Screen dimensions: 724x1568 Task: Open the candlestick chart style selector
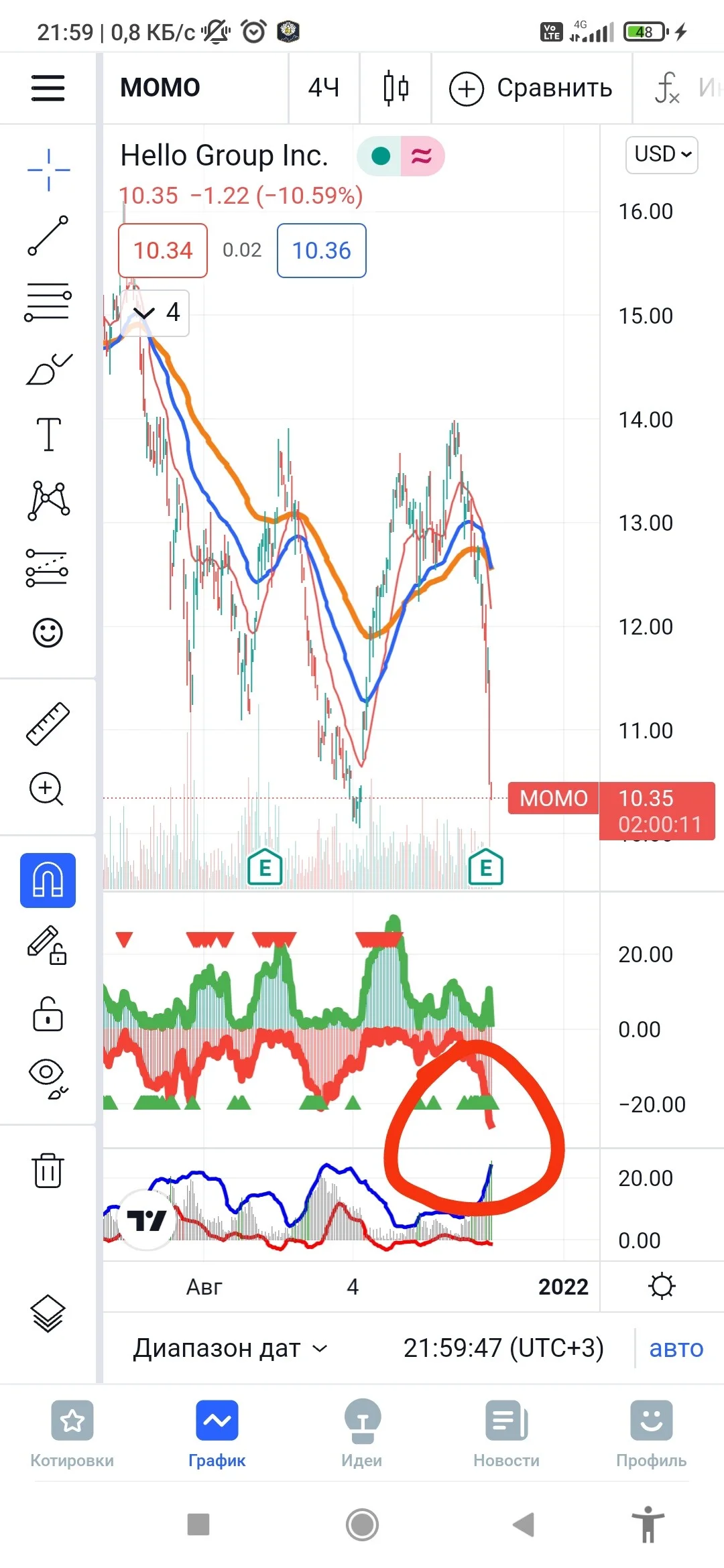(x=396, y=88)
